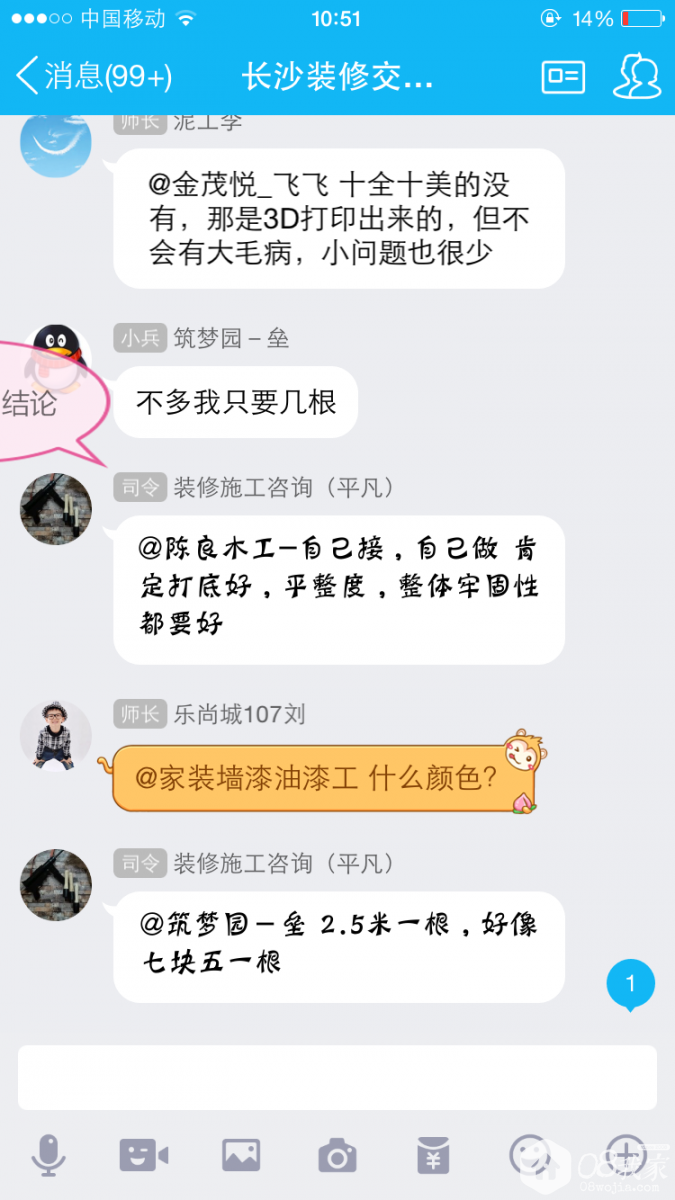675x1200 pixels.
Task: Open the plus icon for more options
Action: pos(626,1153)
